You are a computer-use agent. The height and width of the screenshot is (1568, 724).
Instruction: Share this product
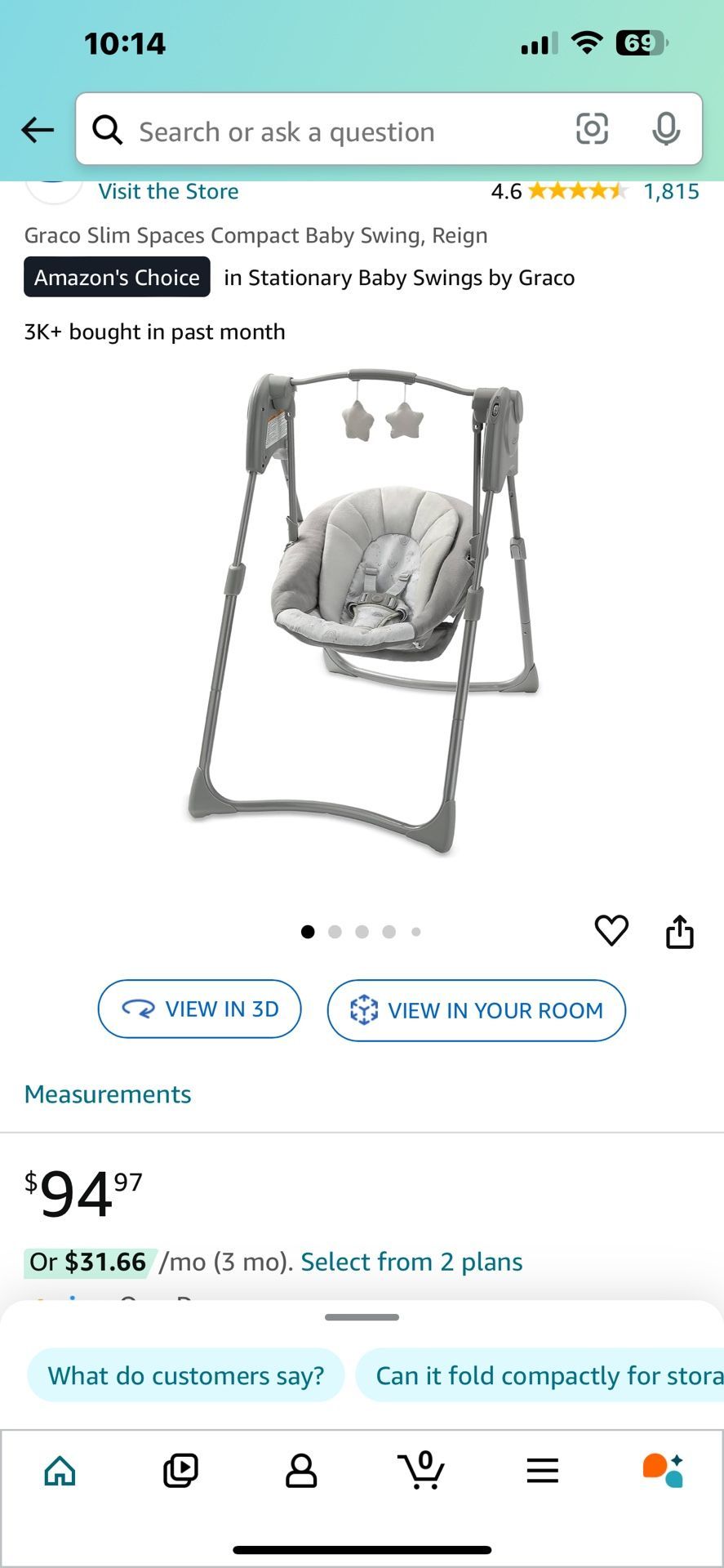[679, 931]
